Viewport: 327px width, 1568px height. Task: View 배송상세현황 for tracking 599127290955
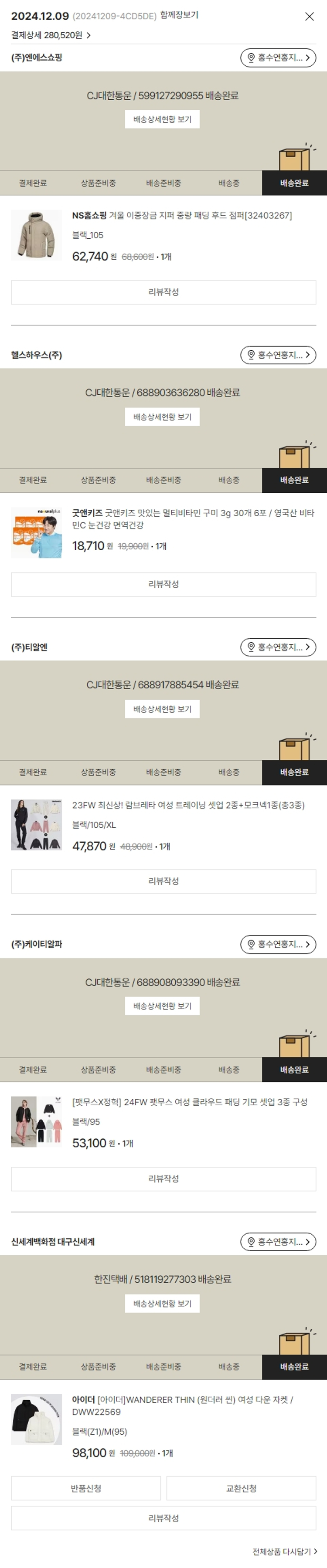[162, 119]
